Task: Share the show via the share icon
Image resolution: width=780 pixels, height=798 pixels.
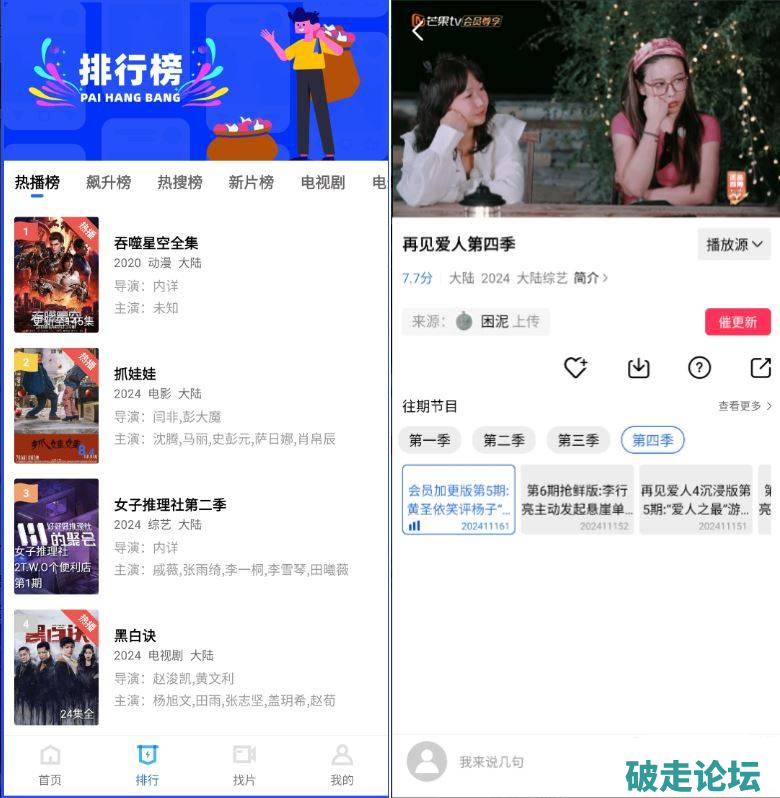Action: (760, 368)
